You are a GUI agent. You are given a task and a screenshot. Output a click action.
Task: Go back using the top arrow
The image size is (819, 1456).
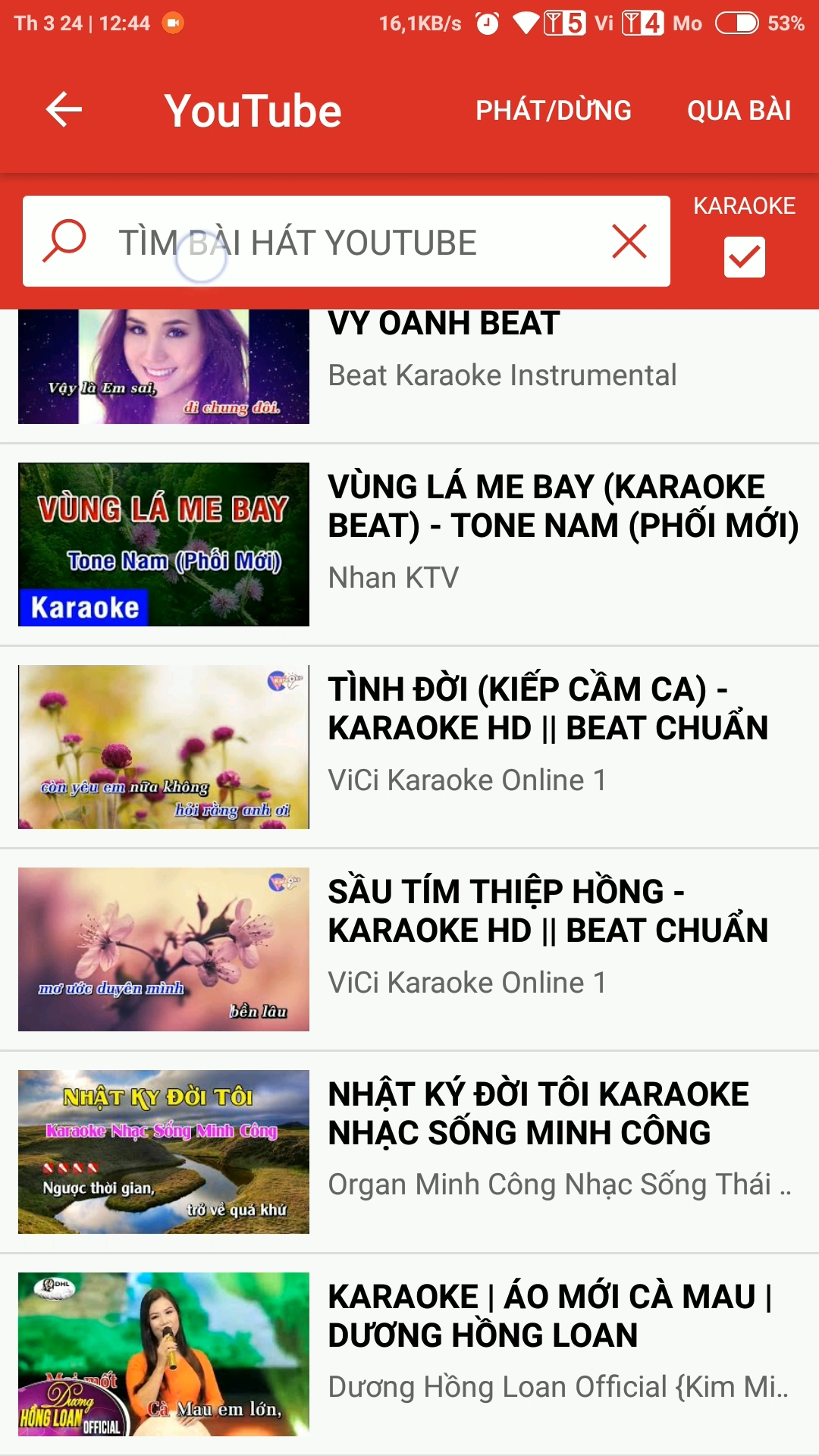pos(64,110)
